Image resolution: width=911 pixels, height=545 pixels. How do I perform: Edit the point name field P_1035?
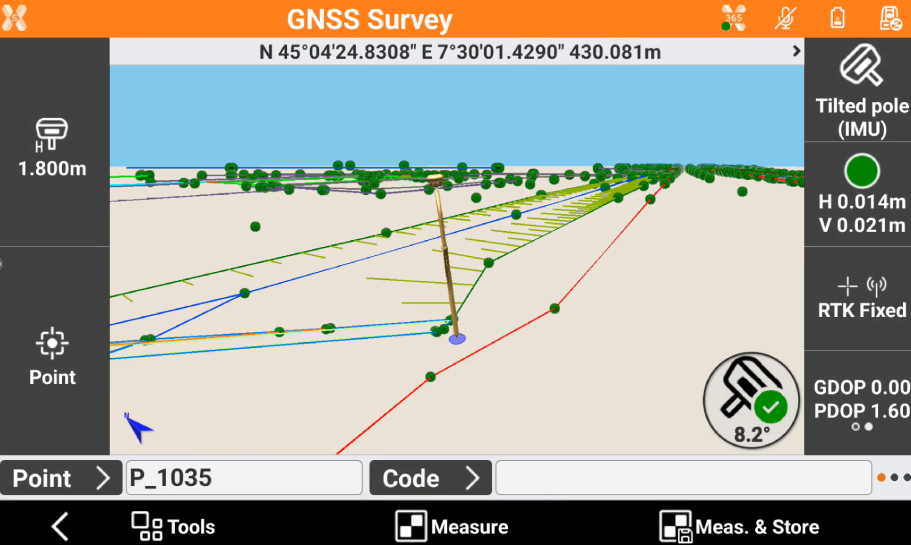pyautogui.click(x=243, y=478)
